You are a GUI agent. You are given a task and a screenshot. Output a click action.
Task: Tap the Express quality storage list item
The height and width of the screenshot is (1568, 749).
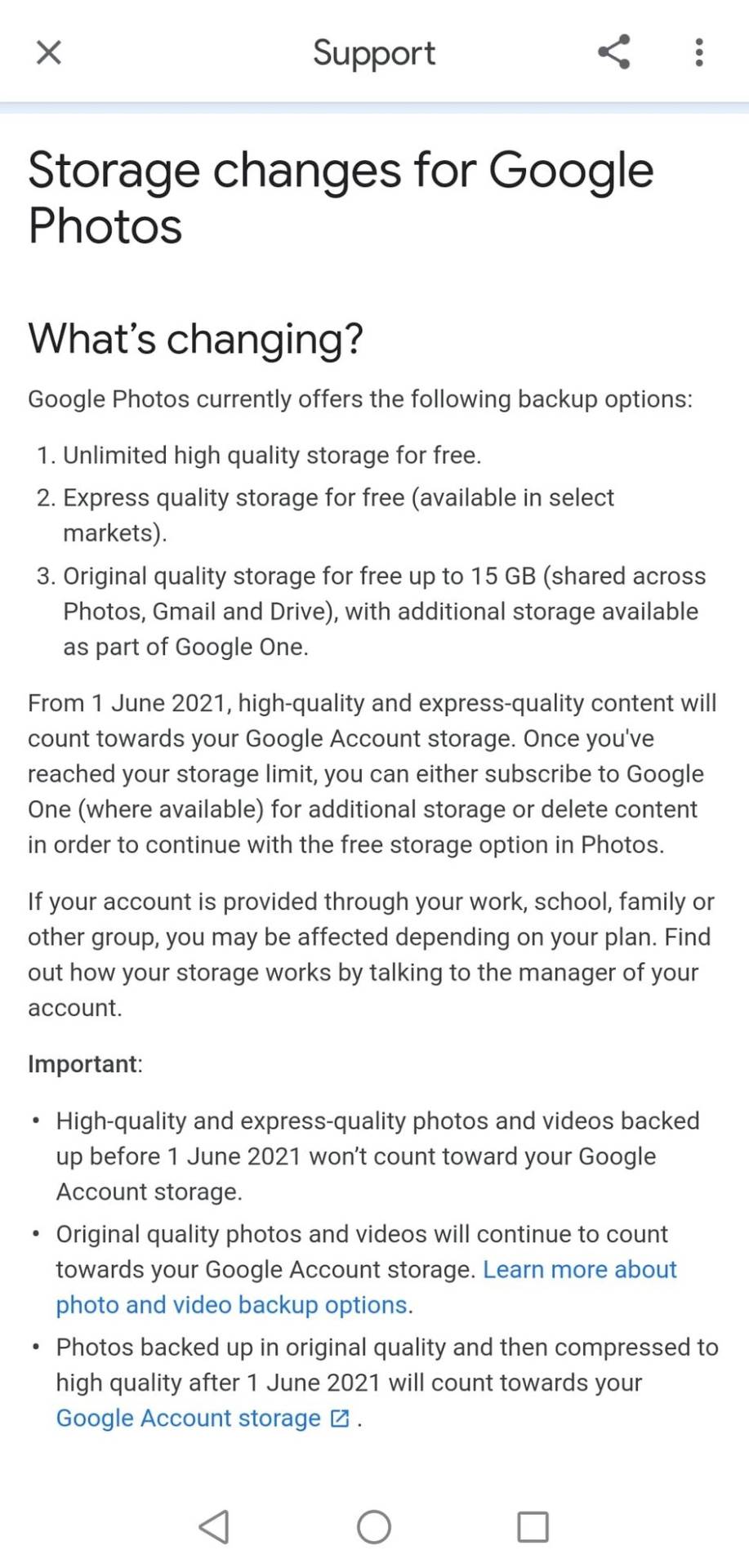(x=339, y=514)
